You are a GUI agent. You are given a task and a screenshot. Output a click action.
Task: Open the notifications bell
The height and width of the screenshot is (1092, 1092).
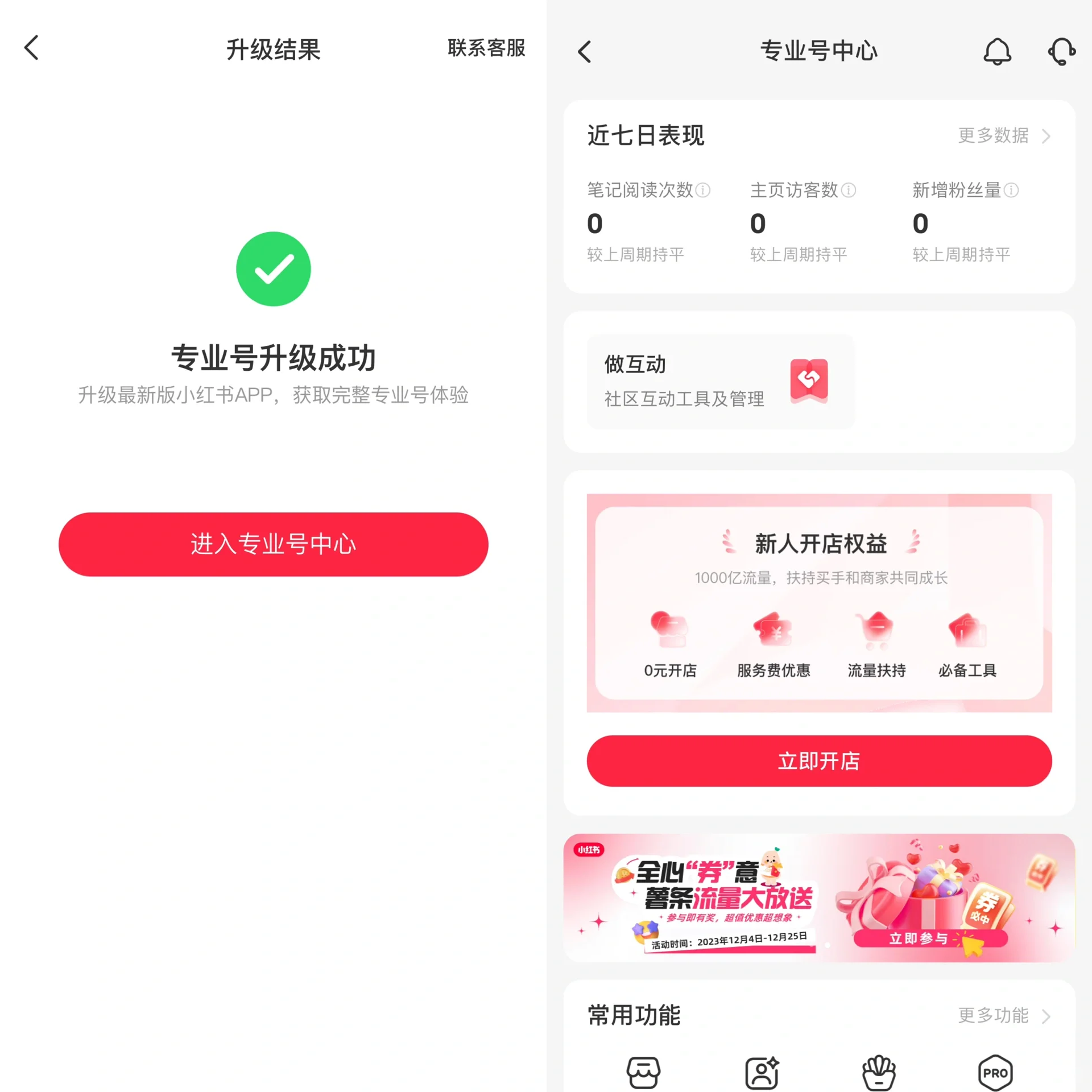pos(997,52)
